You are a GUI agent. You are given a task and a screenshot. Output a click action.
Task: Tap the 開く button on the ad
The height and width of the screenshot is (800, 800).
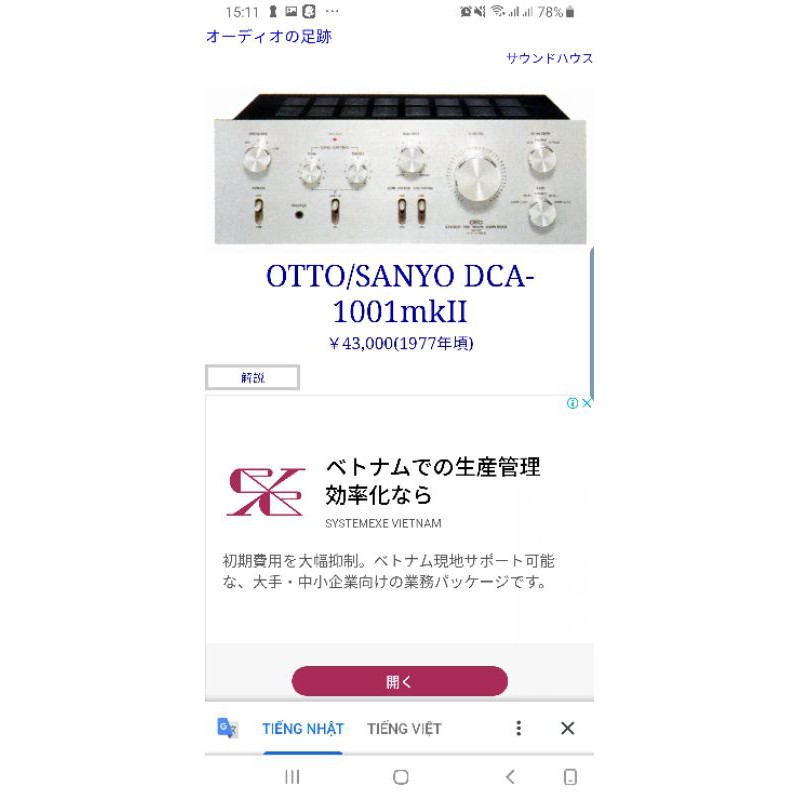pos(399,682)
